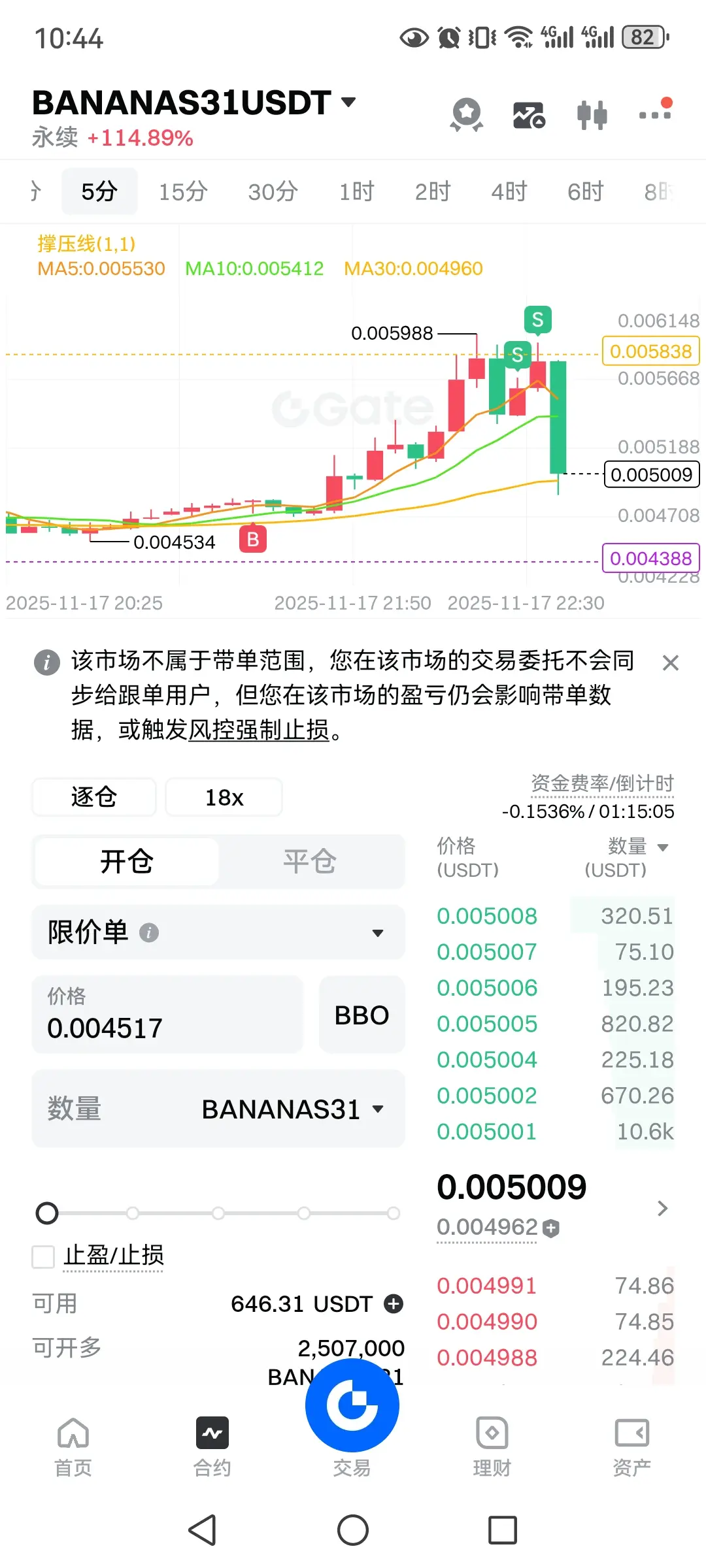Enable the 止盈/止损 checkbox
Screen dimensions: 706x1568
pos(43,1256)
